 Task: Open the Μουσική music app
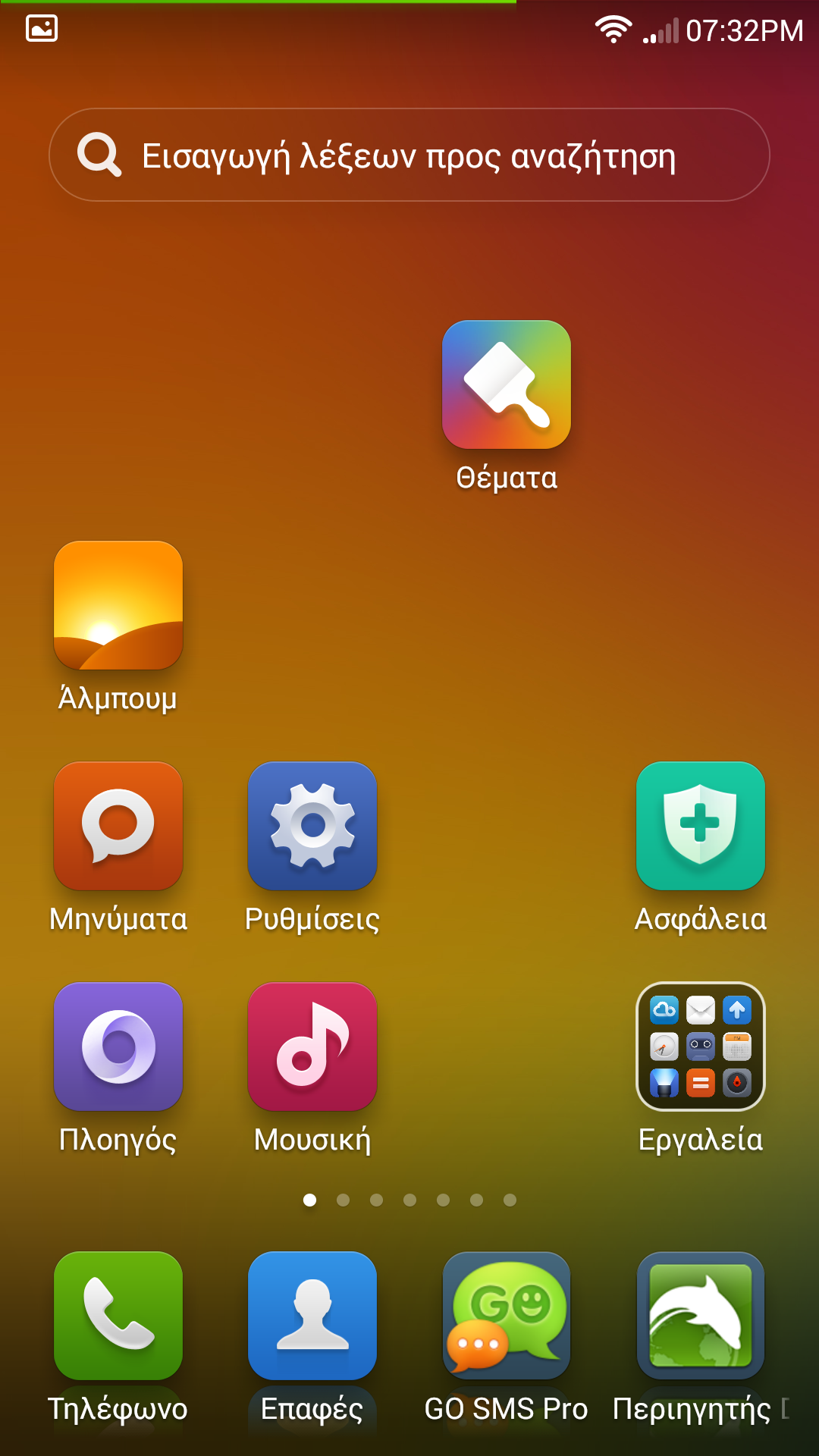tap(312, 1046)
